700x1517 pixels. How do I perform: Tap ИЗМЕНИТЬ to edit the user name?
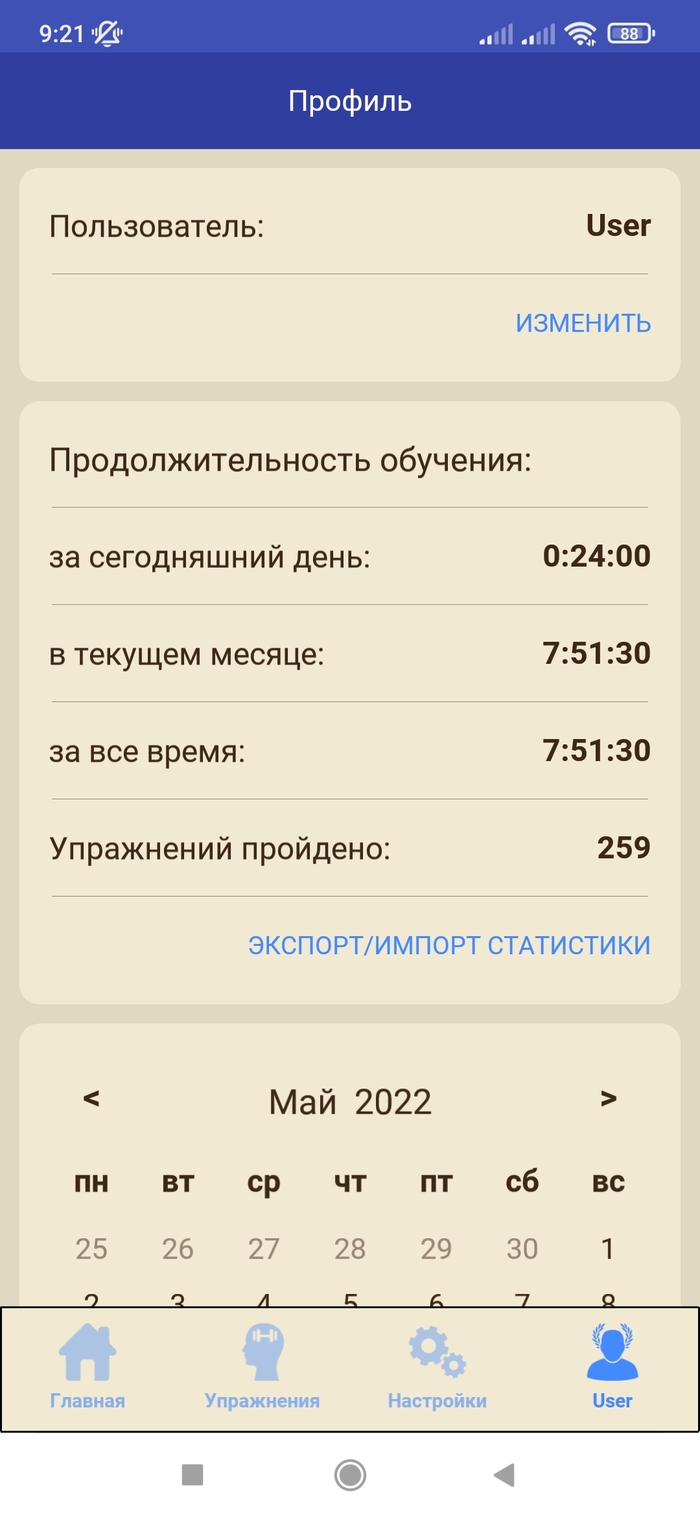coord(583,323)
